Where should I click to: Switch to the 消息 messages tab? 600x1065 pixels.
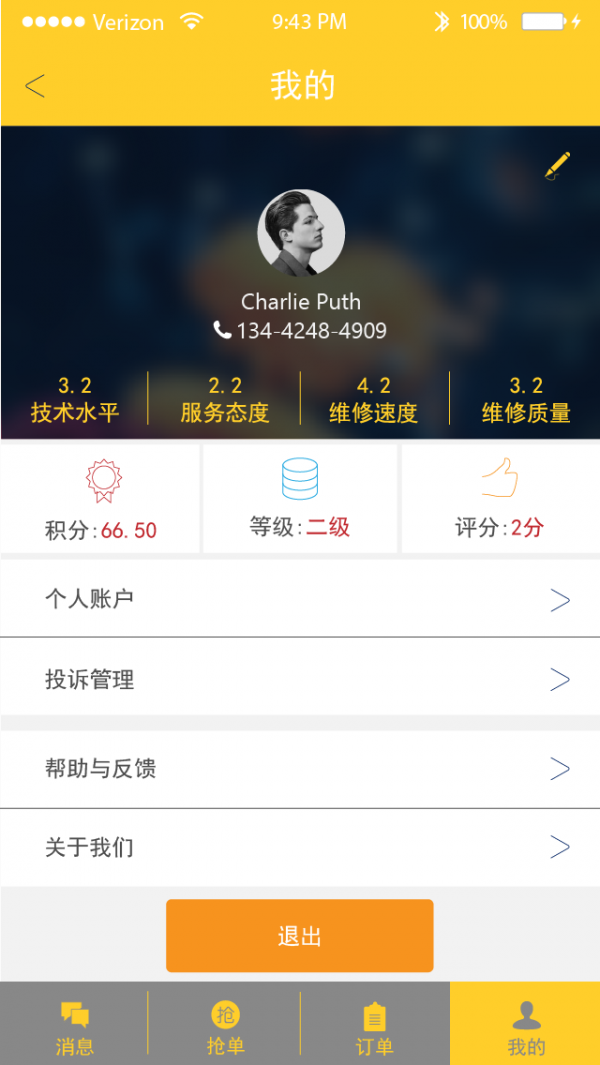pyautogui.click(x=75, y=1026)
